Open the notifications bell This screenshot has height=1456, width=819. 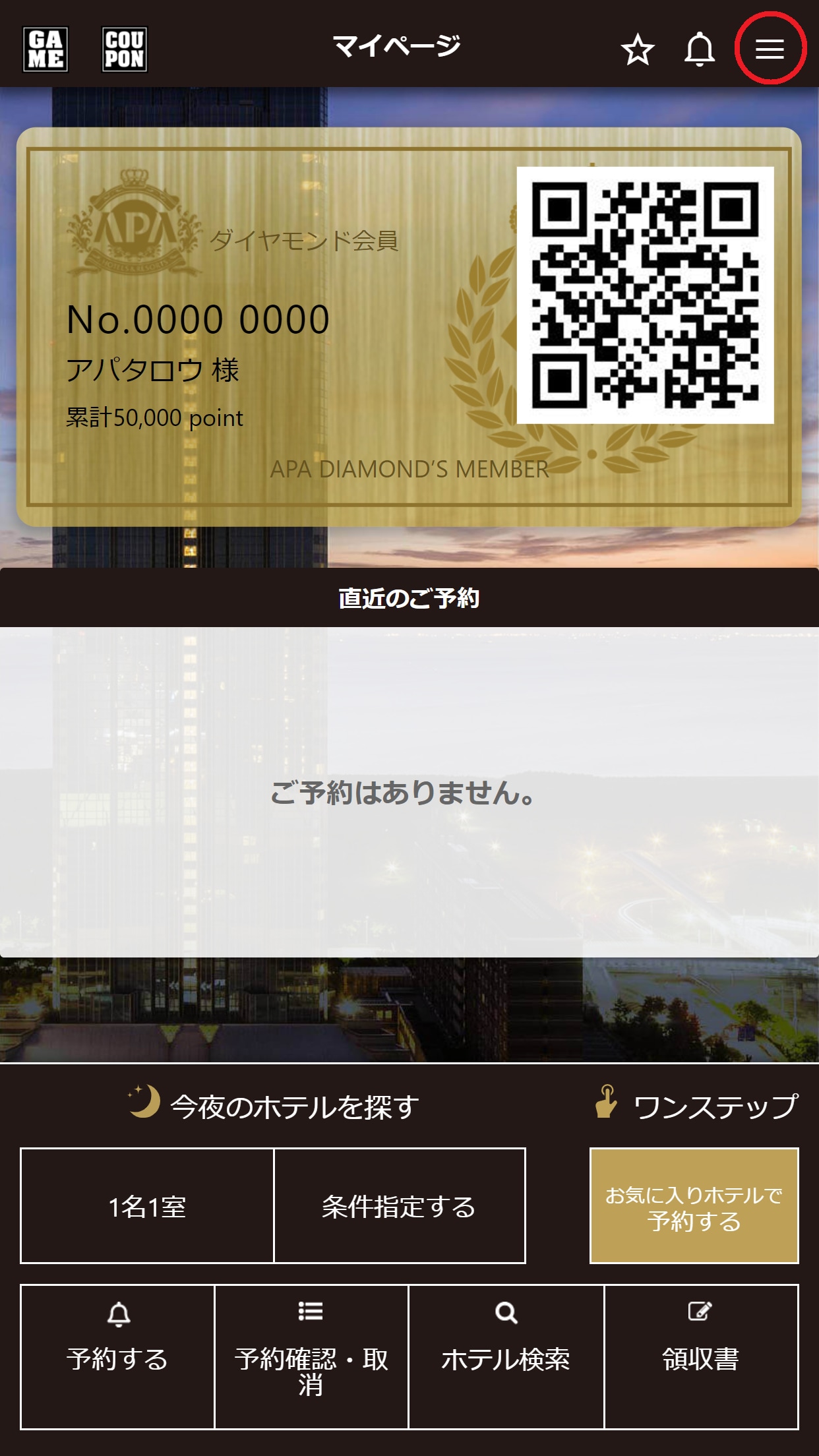(x=700, y=49)
